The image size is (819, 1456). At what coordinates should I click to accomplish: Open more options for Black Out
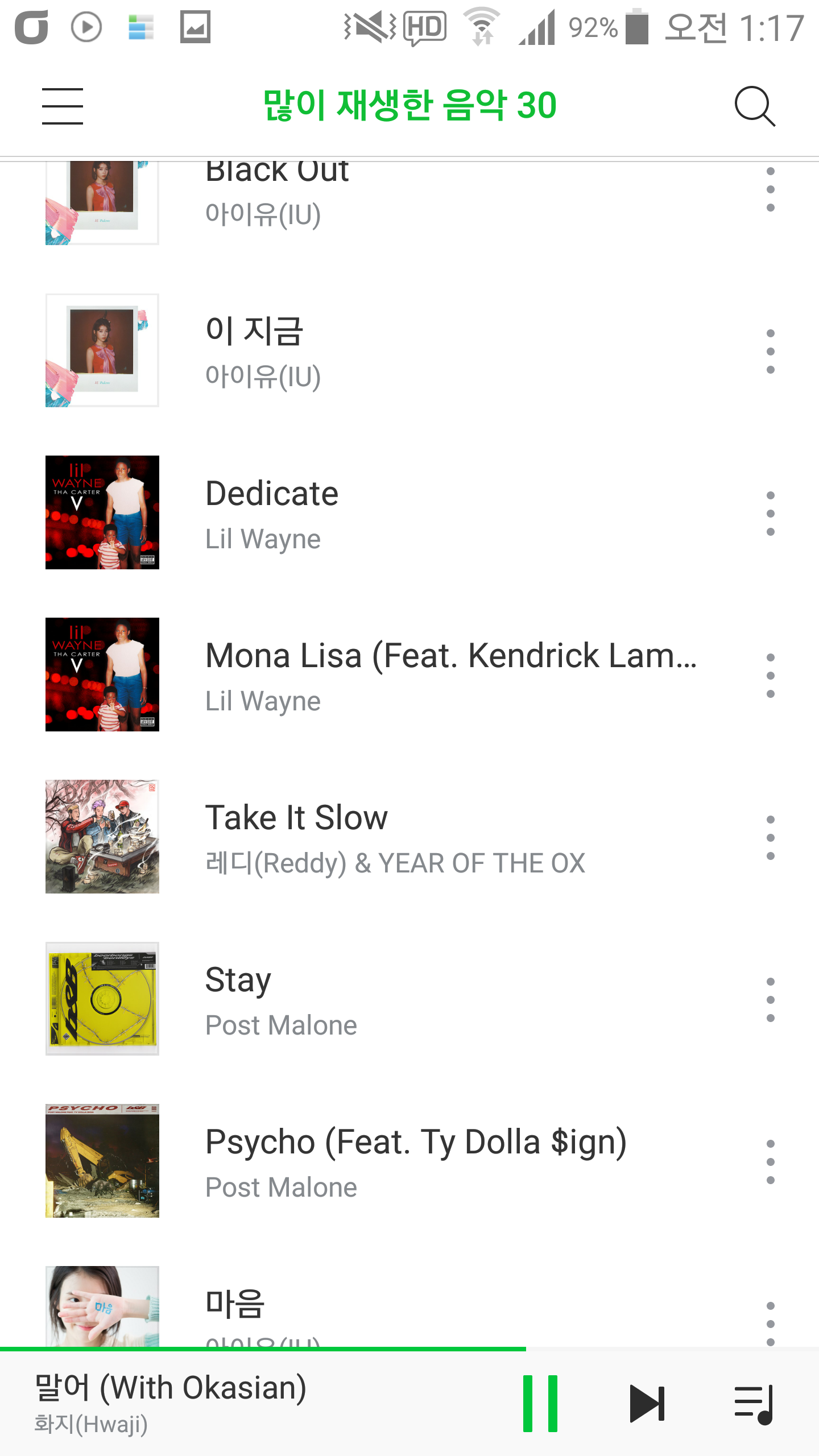(x=770, y=189)
